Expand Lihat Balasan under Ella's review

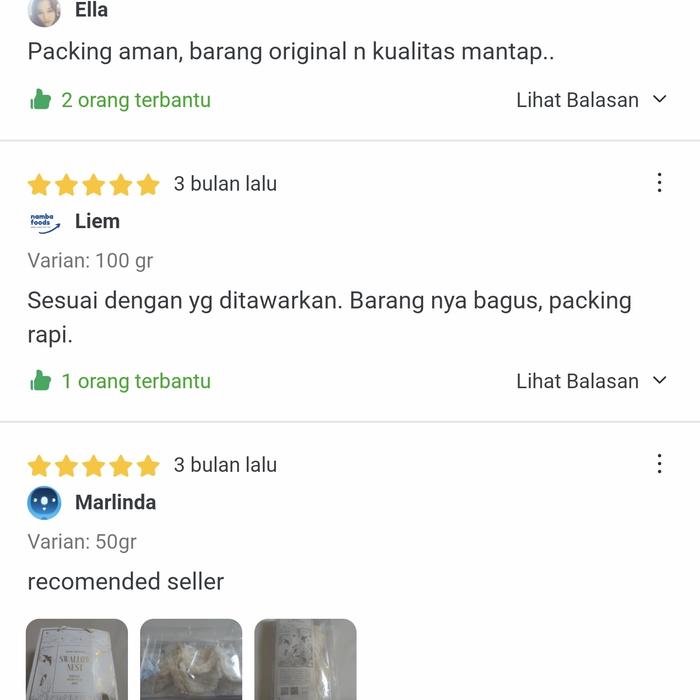click(591, 100)
